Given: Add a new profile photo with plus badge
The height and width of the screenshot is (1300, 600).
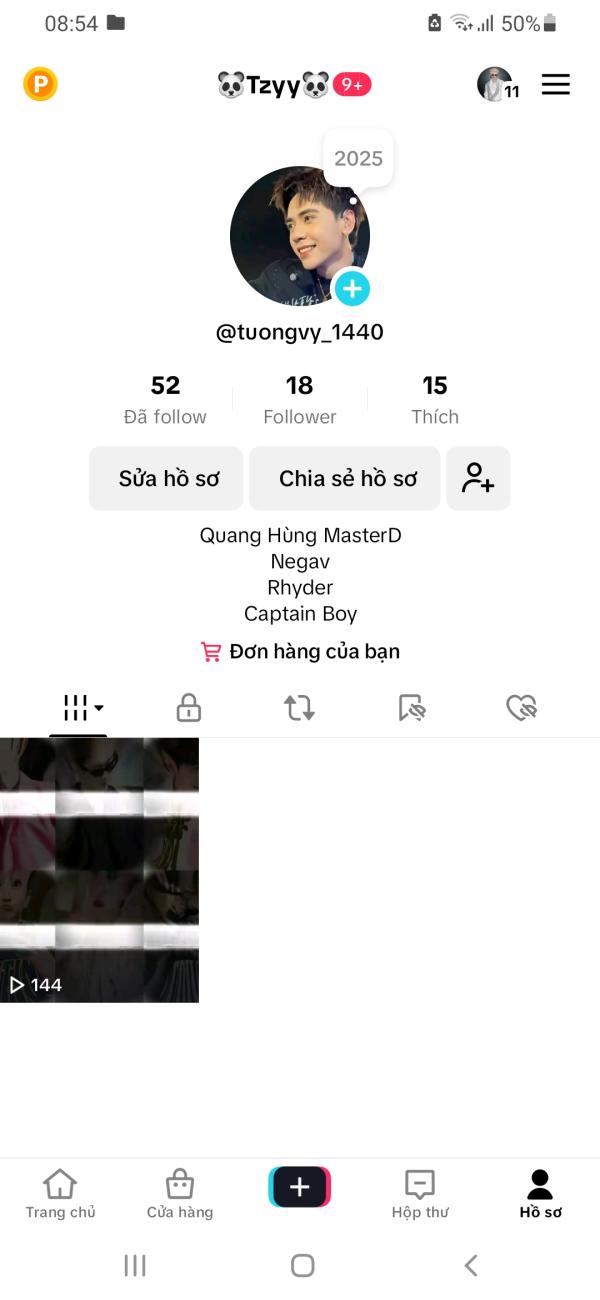Looking at the screenshot, I should tap(351, 289).
